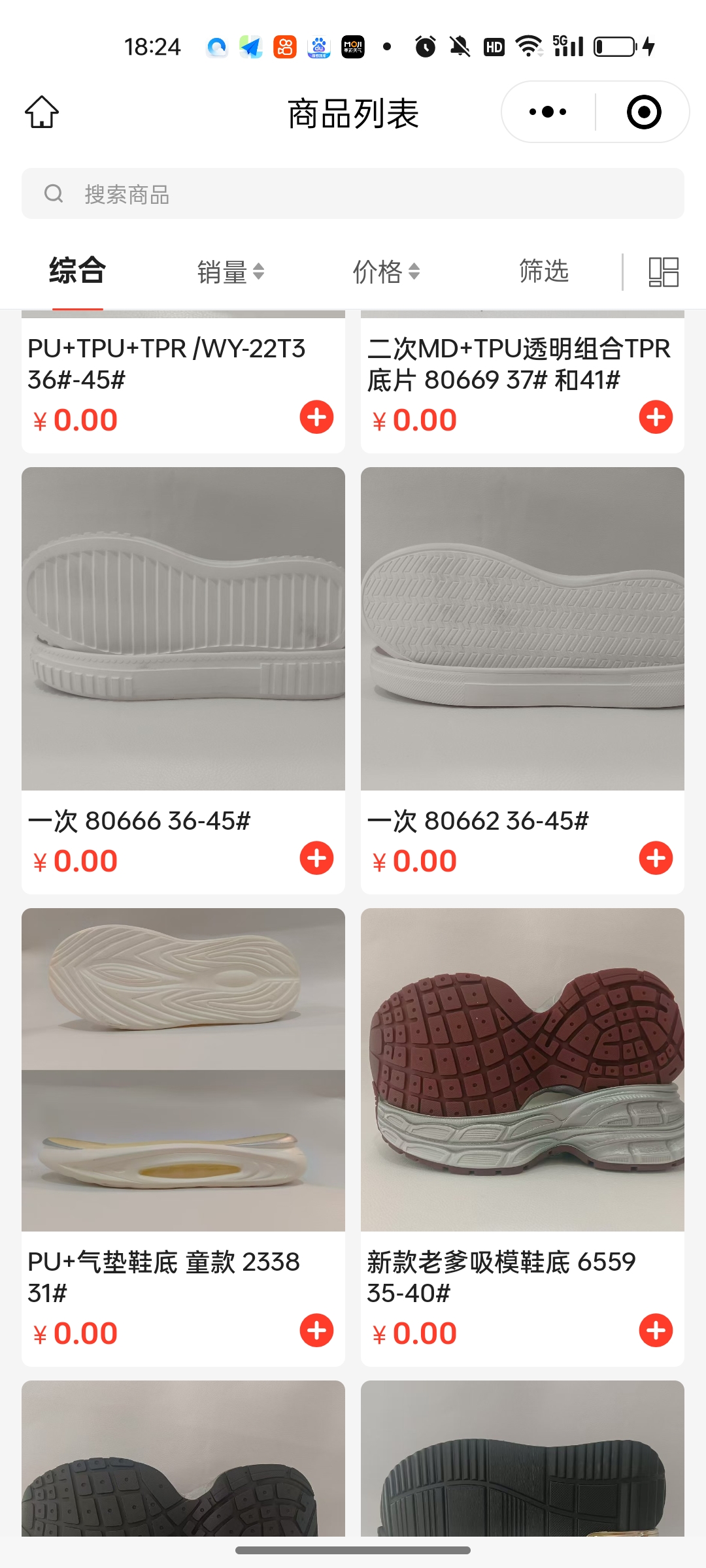Viewport: 706px width, 1568px height.
Task: Add PU+TPU+TPR /WY-22T3 to cart
Action: point(316,417)
